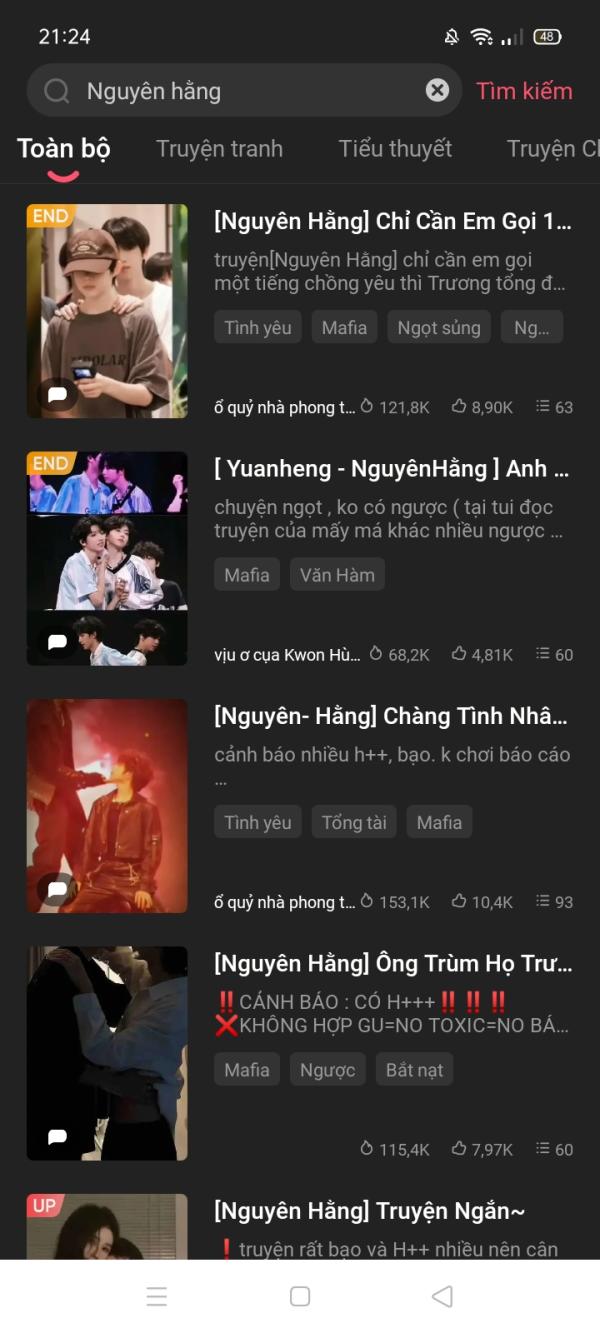
Task: Clear the search text with the X icon
Action: pos(437,91)
